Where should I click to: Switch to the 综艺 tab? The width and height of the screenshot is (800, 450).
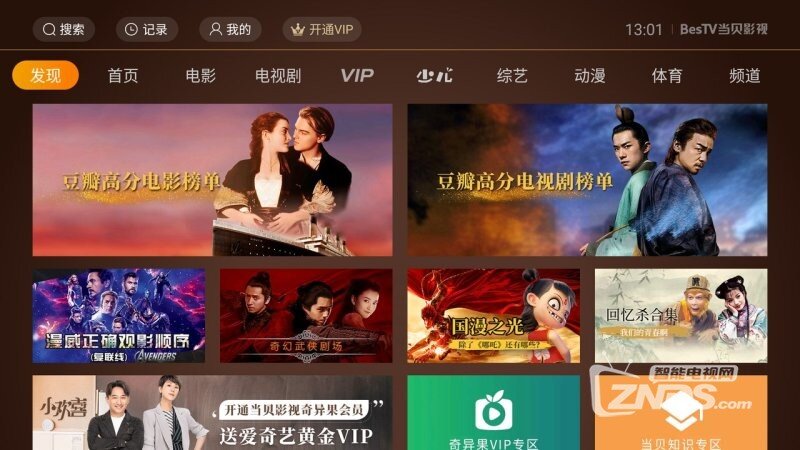point(512,76)
